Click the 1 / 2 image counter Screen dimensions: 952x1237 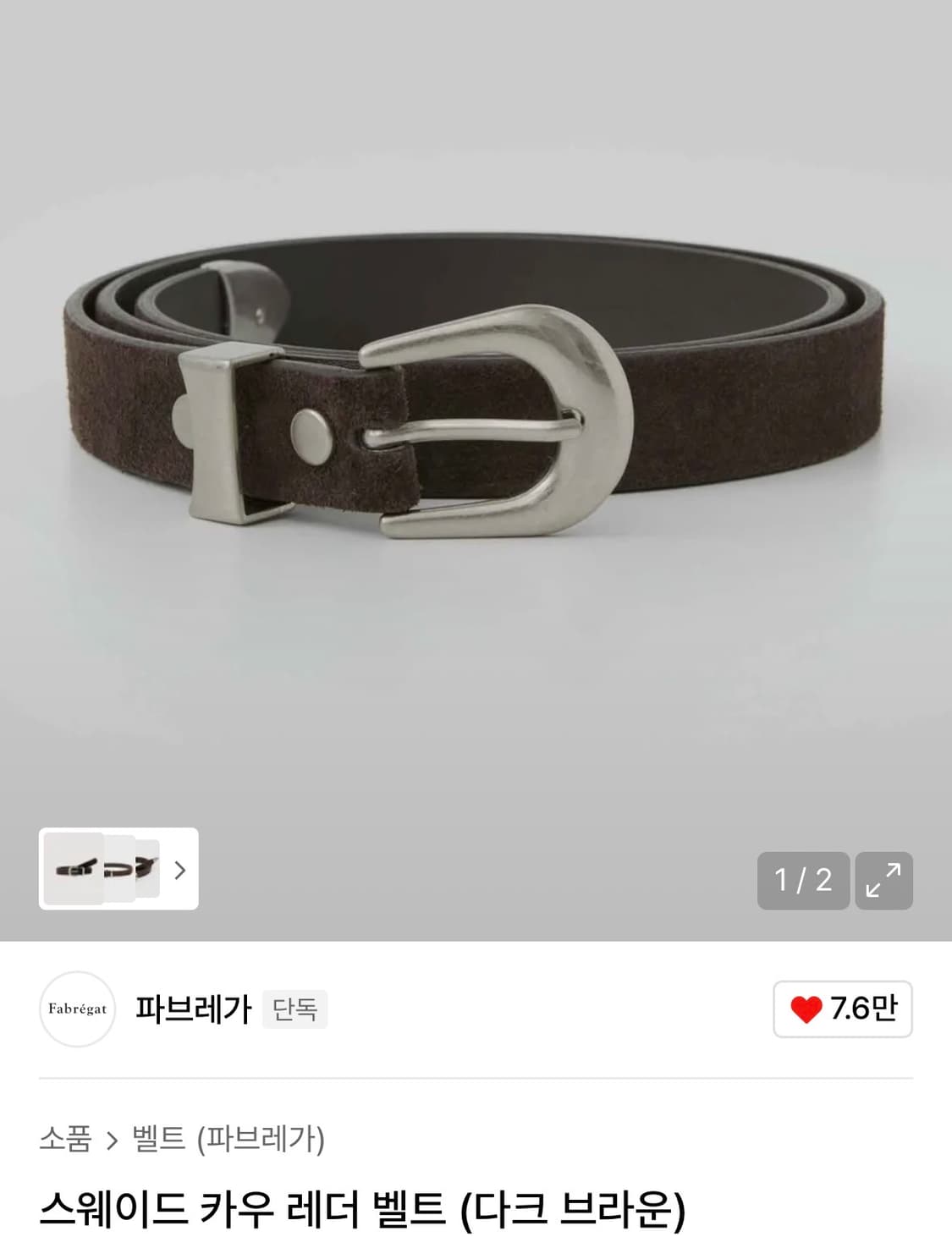point(801,880)
